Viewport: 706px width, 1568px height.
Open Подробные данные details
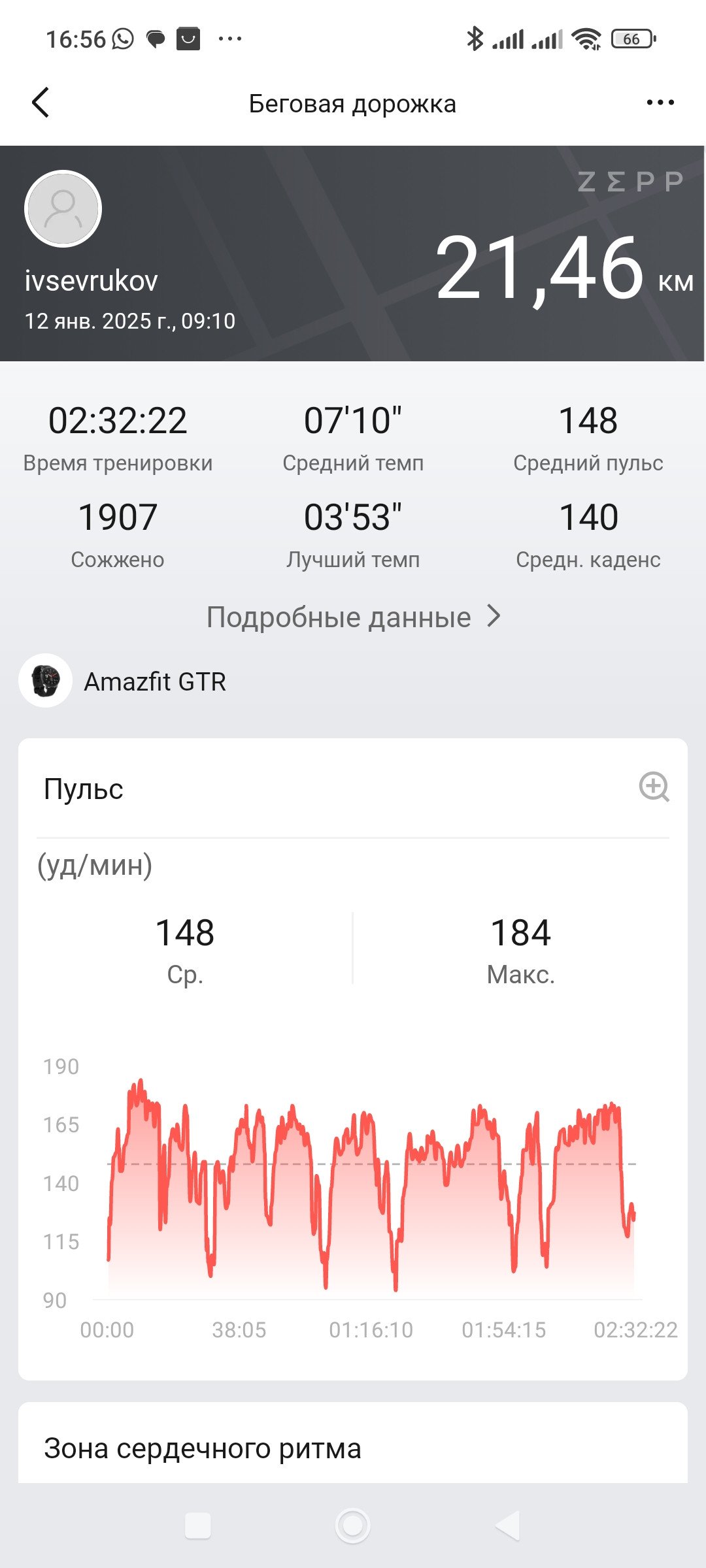pyautogui.click(x=353, y=617)
